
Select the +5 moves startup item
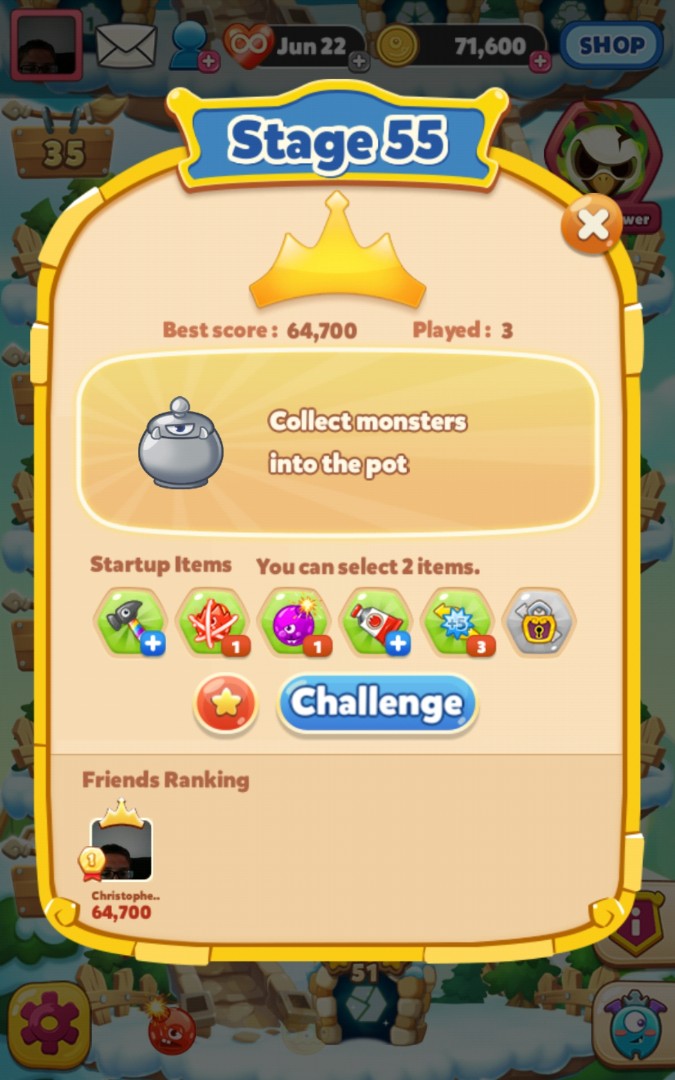(458, 622)
